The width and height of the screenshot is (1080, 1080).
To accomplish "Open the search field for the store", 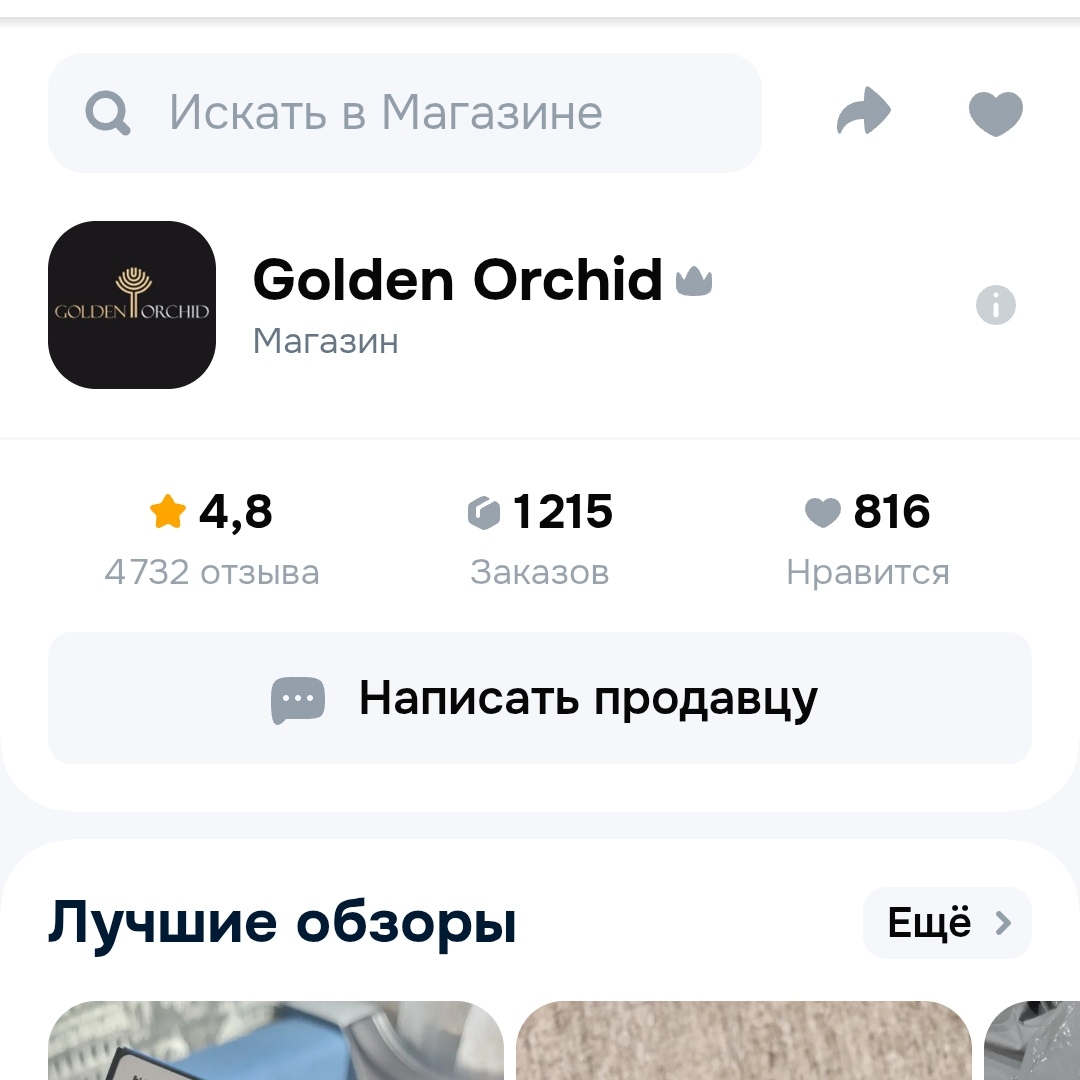I will (404, 113).
